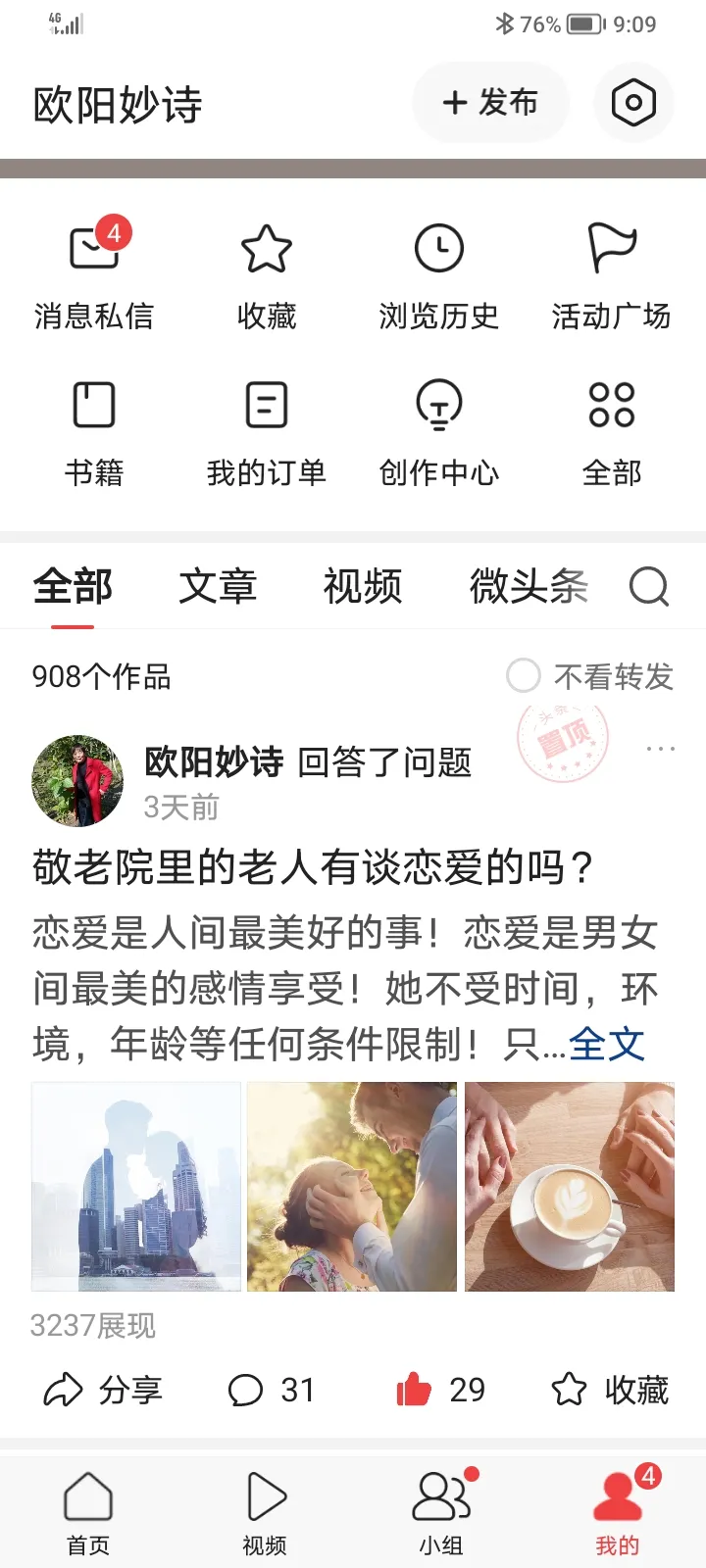The height and width of the screenshot is (1568, 706).
Task: Expand 全文 to read full answer
Action: (x=606, y=1045)
